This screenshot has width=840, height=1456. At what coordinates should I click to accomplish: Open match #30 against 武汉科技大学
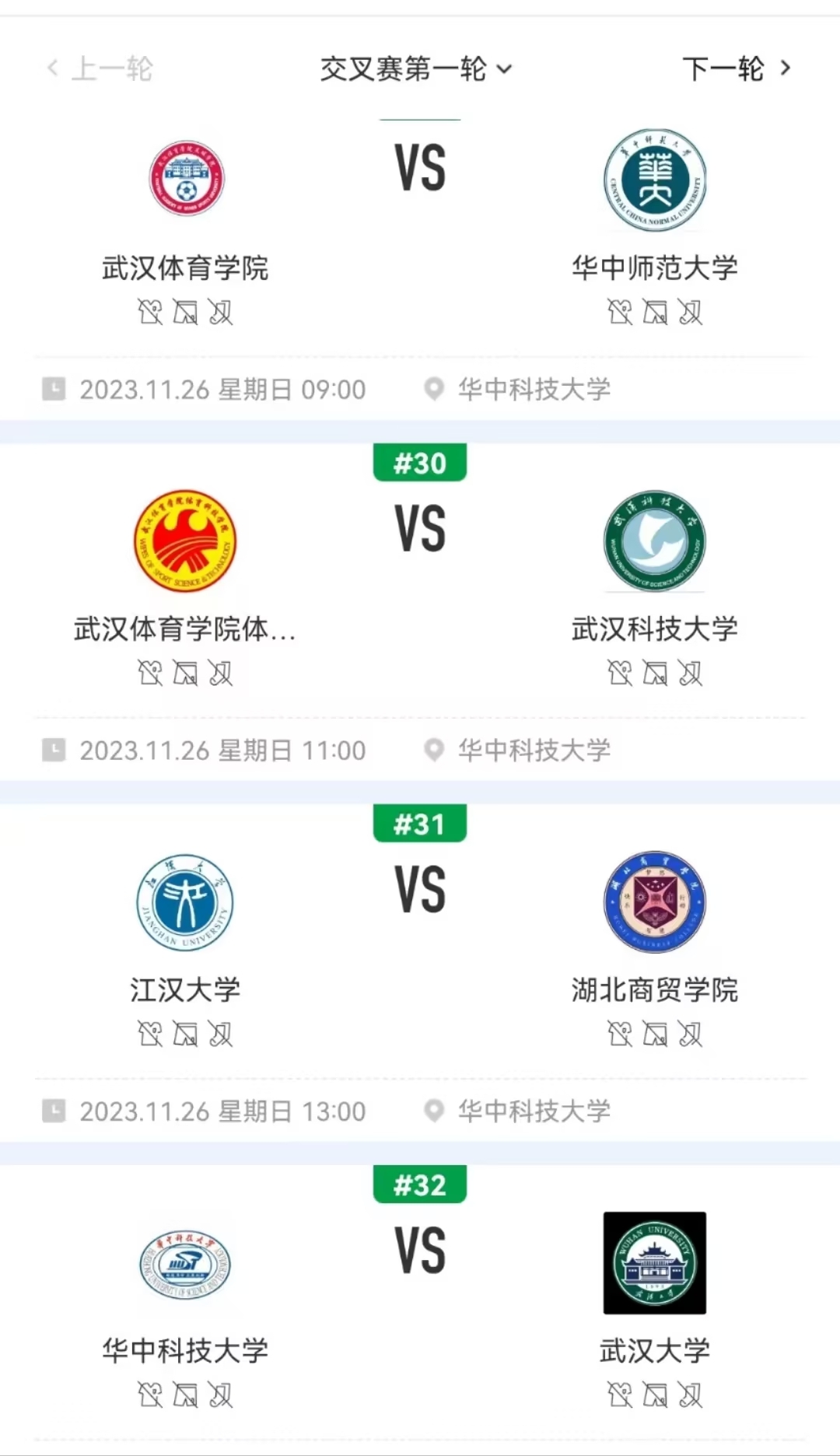pos(420,612)
